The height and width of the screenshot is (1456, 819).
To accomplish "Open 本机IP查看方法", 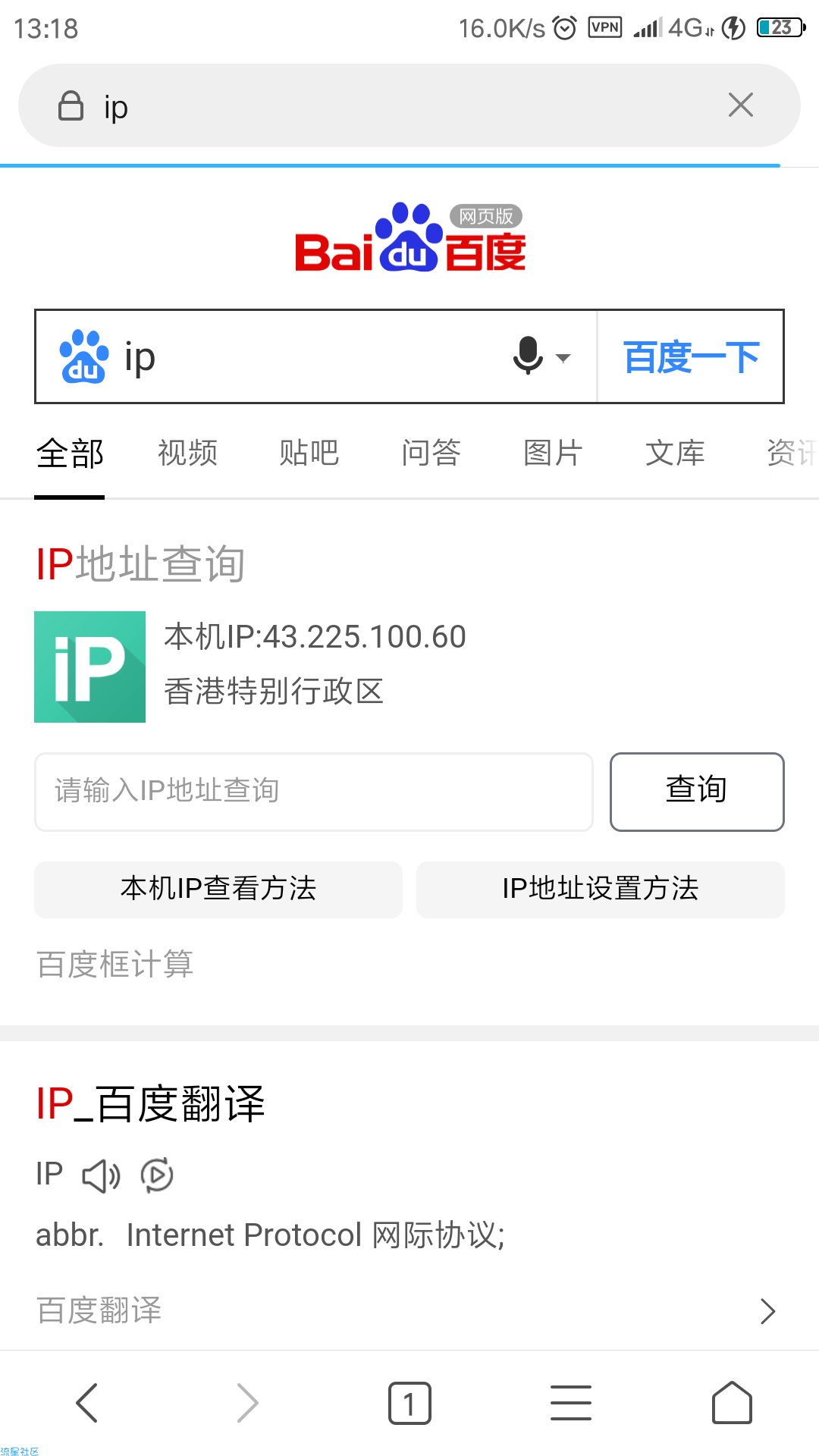I will [x=218, y=889].
